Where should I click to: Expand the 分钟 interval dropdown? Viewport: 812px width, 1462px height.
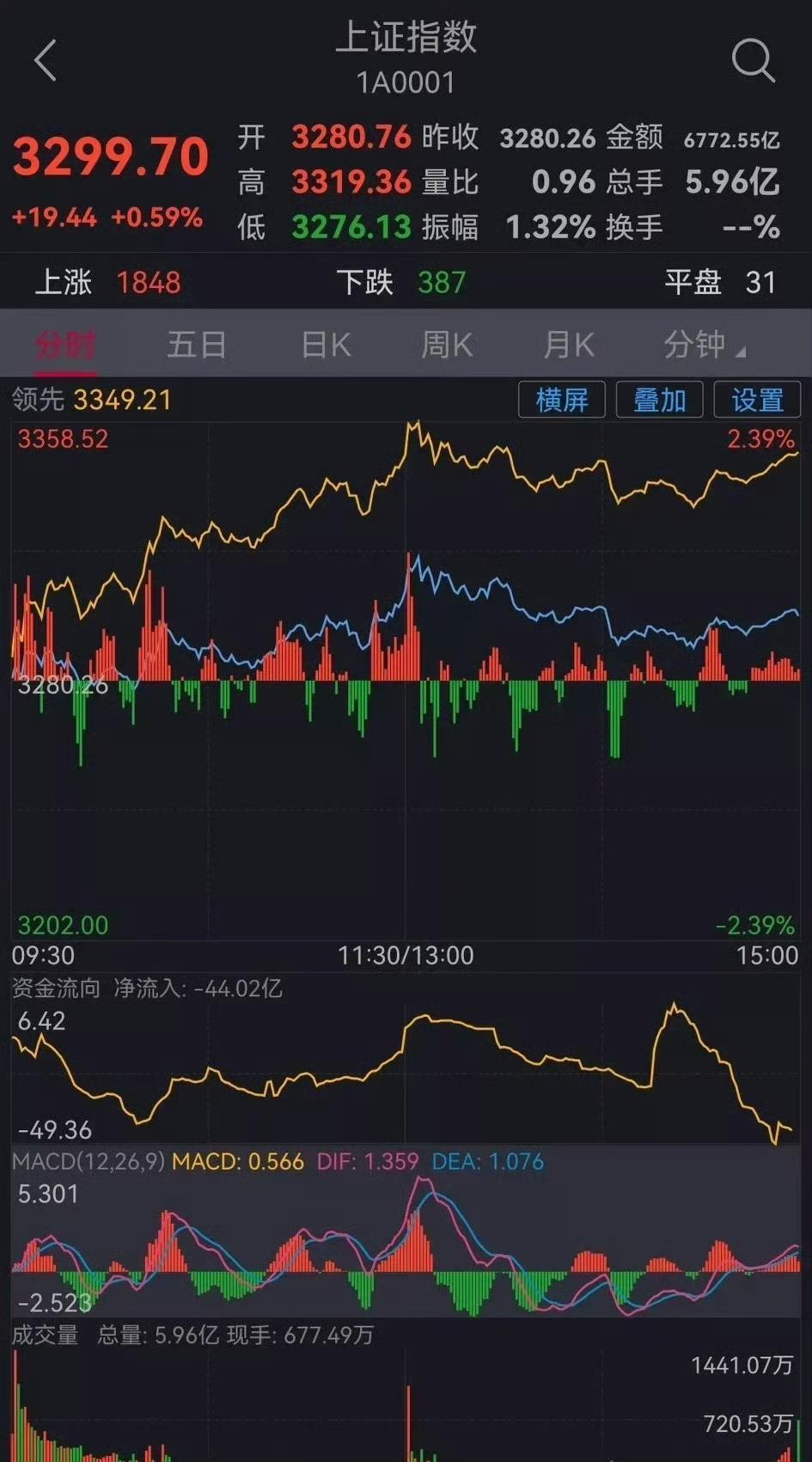click(705, 345)
